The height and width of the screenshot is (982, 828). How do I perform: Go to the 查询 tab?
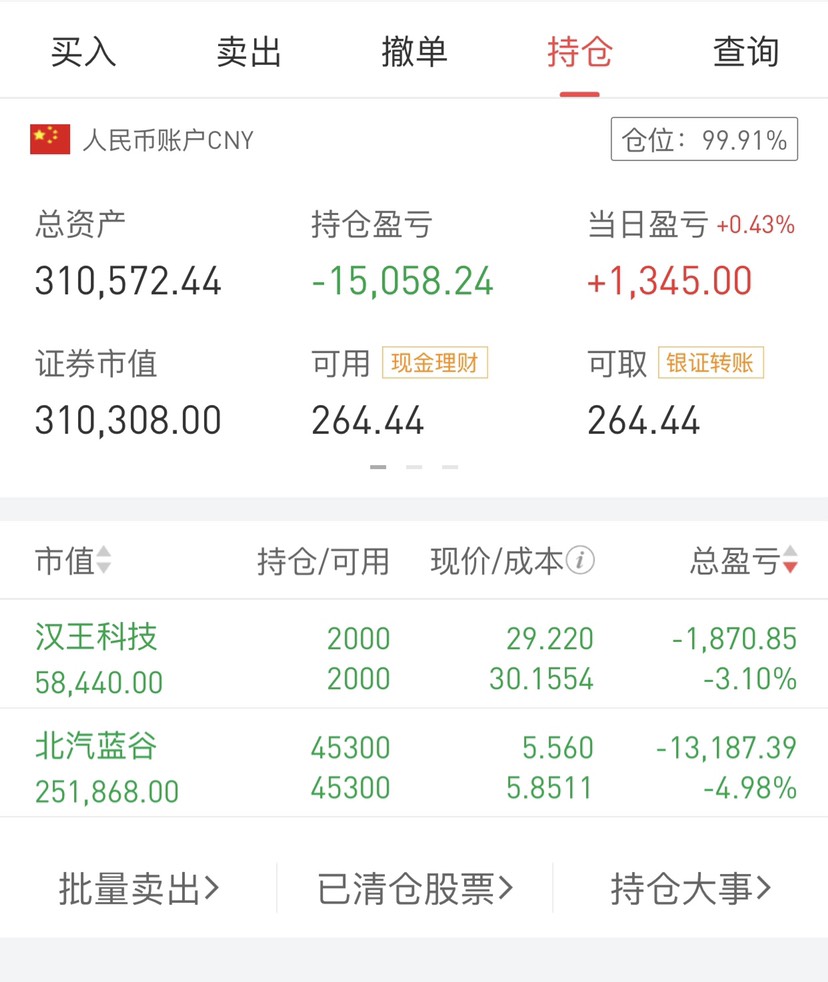[x=745, y=52]
